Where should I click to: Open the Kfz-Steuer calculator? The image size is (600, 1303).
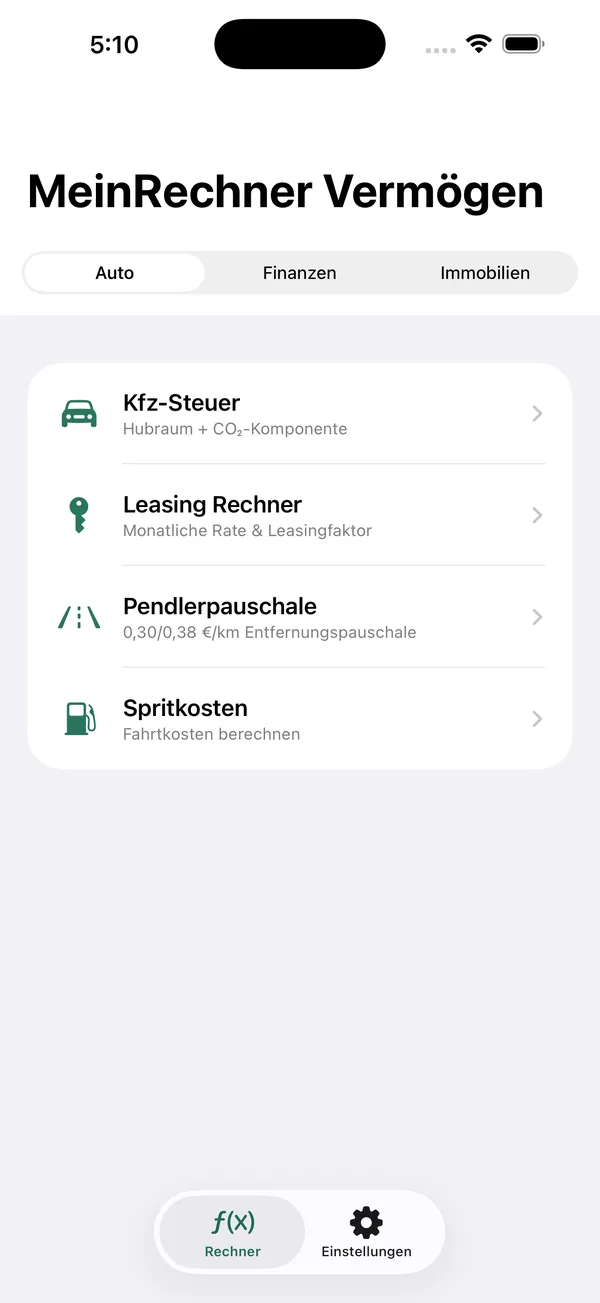pyautogui.click(x=300, y=414)
